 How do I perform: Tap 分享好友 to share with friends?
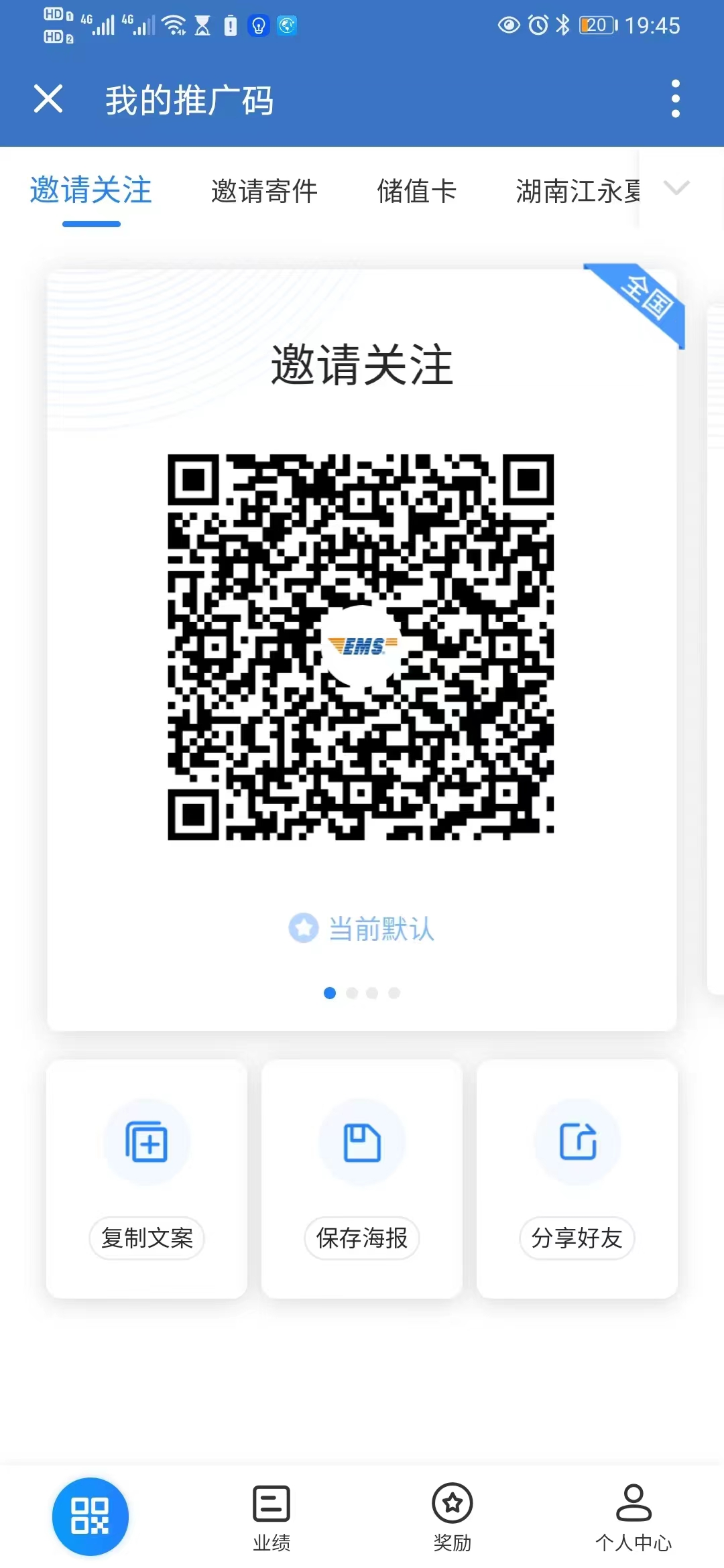coord(577,1179)
